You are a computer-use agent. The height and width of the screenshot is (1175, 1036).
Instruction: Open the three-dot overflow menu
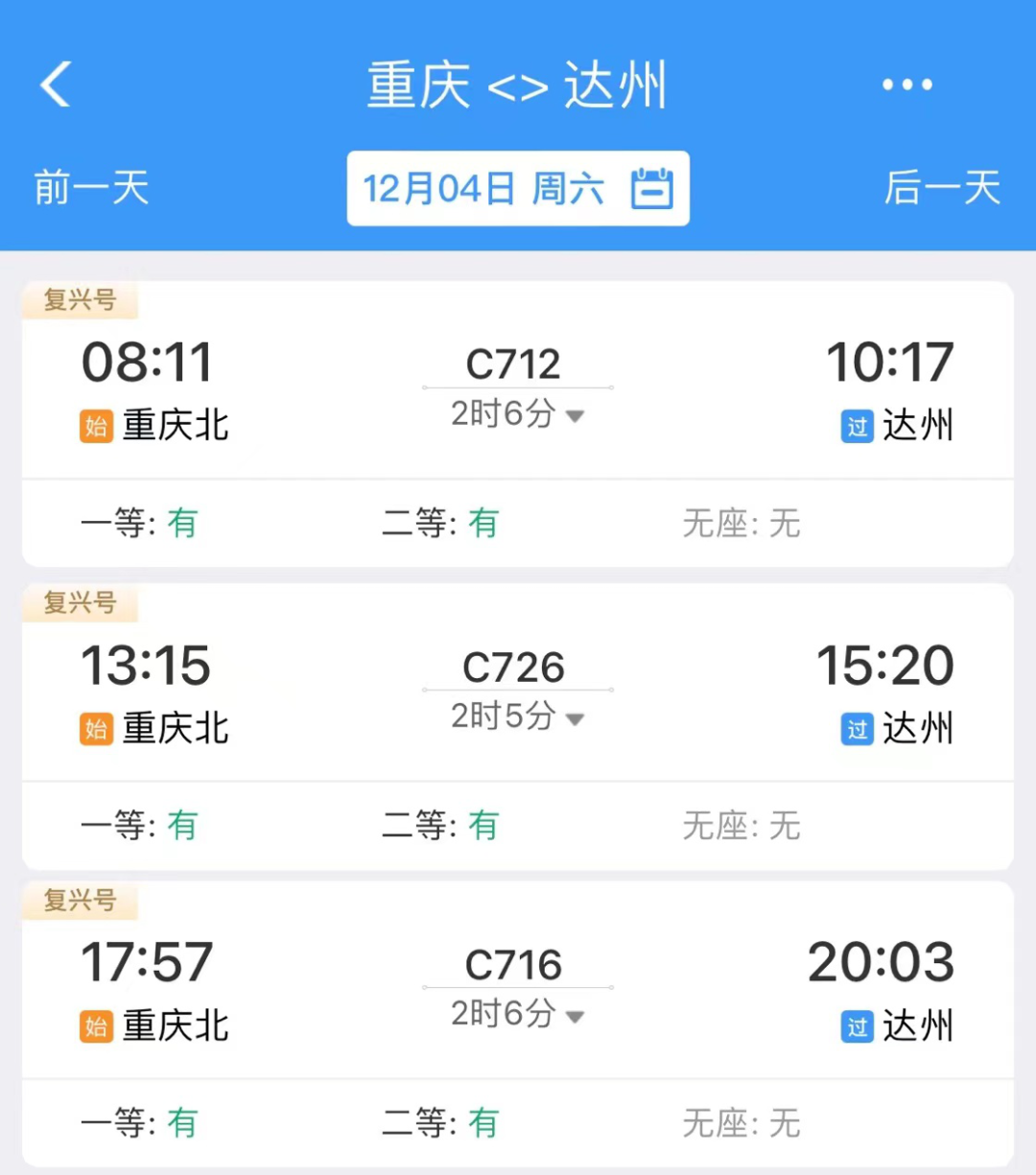(x=906, y=84)
